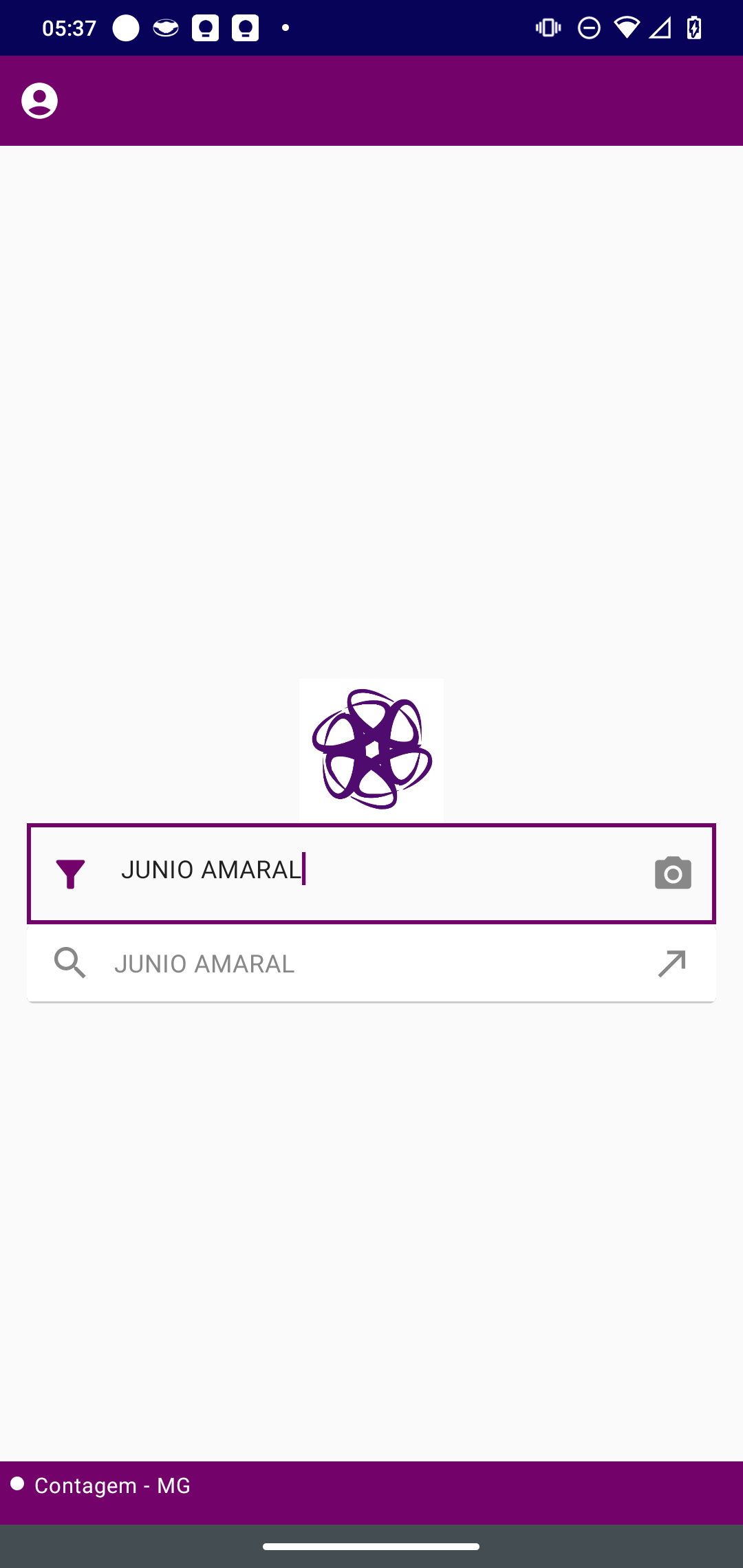This screenshot has height=1568, width=743.
Task: Open the camera search icon
Action: pyautogui.click(x=672, y=873)
